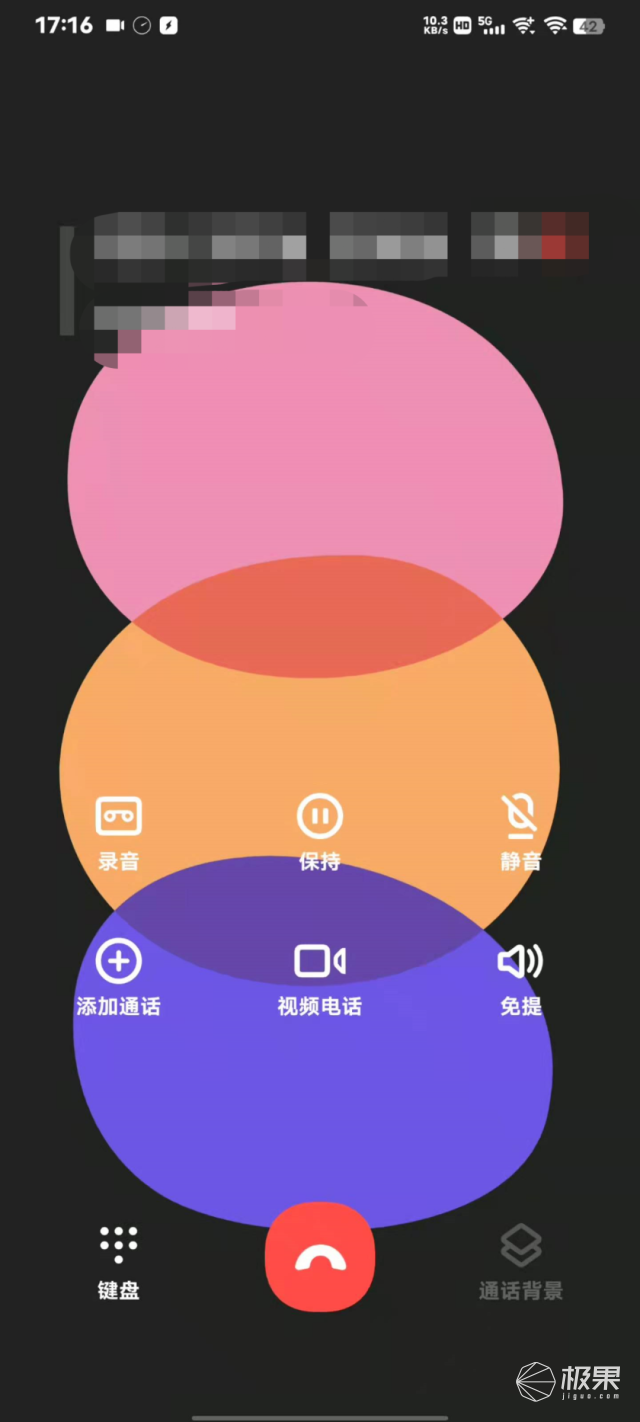Switch to 视频电话 video call
Image resolution: width=640 pixels, height=1422 pixels.
320,978
